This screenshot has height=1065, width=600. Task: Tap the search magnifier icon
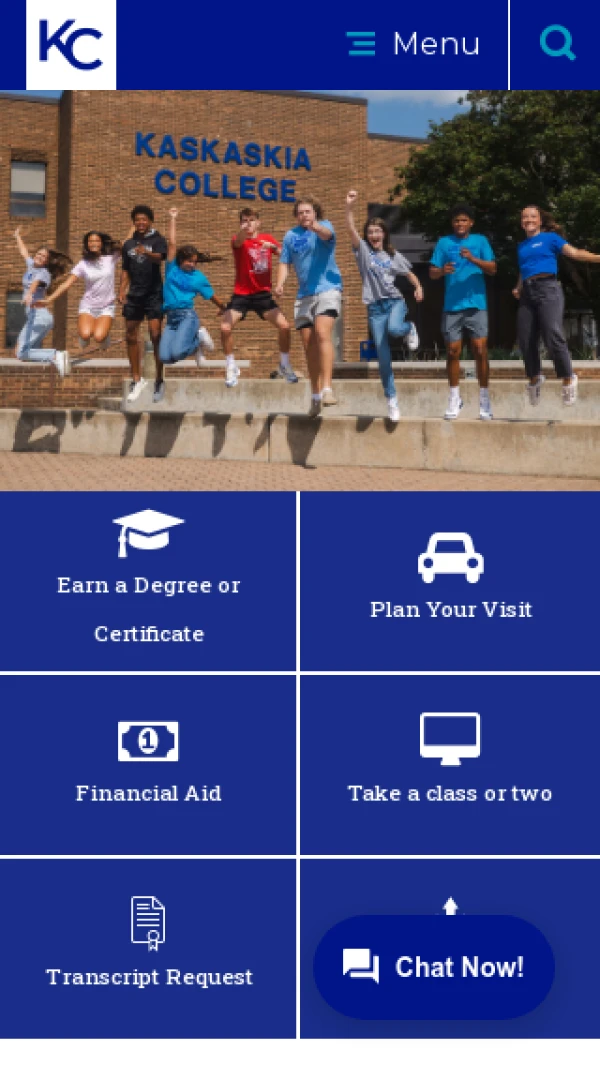click(557, 44)
